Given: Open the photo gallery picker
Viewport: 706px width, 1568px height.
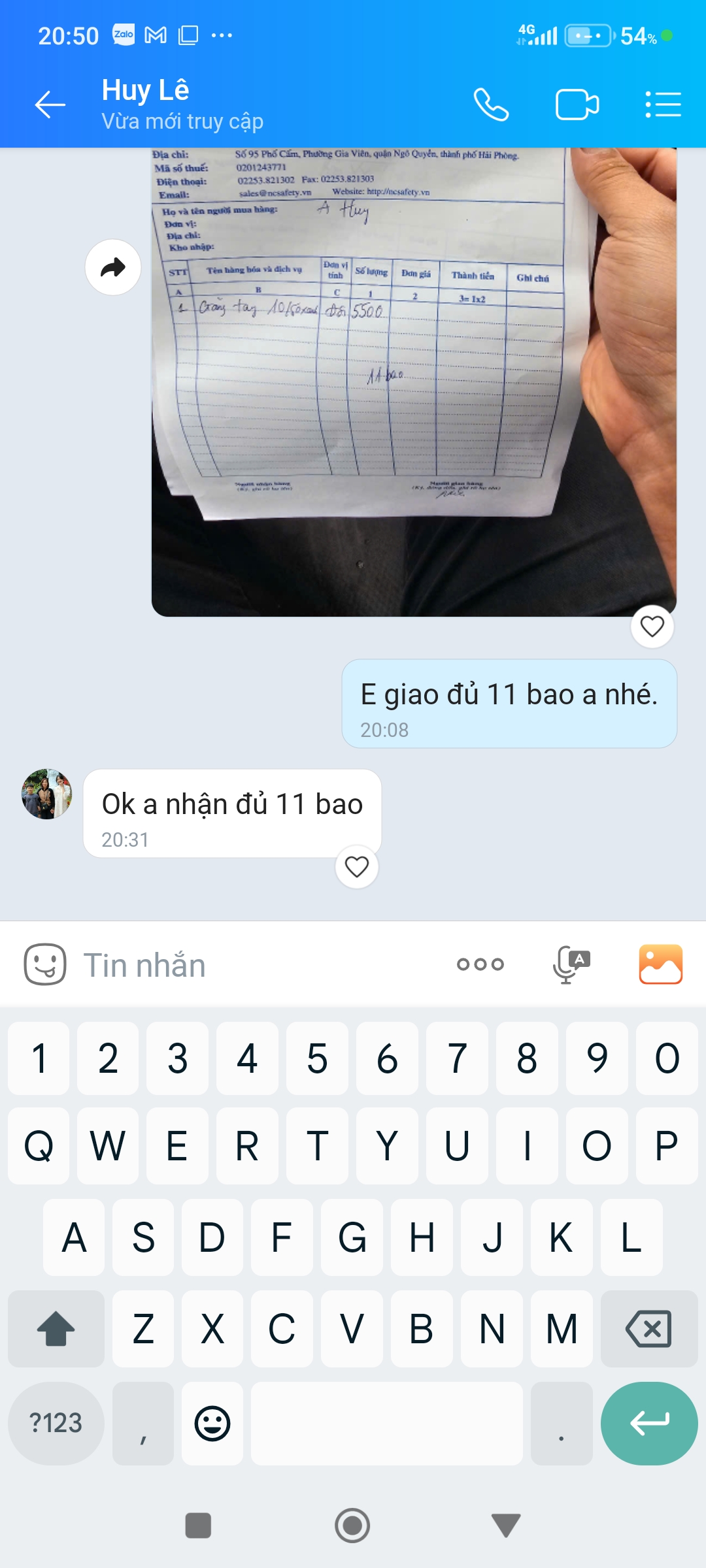Looking at the screenshot, I should tap(660, 964).
